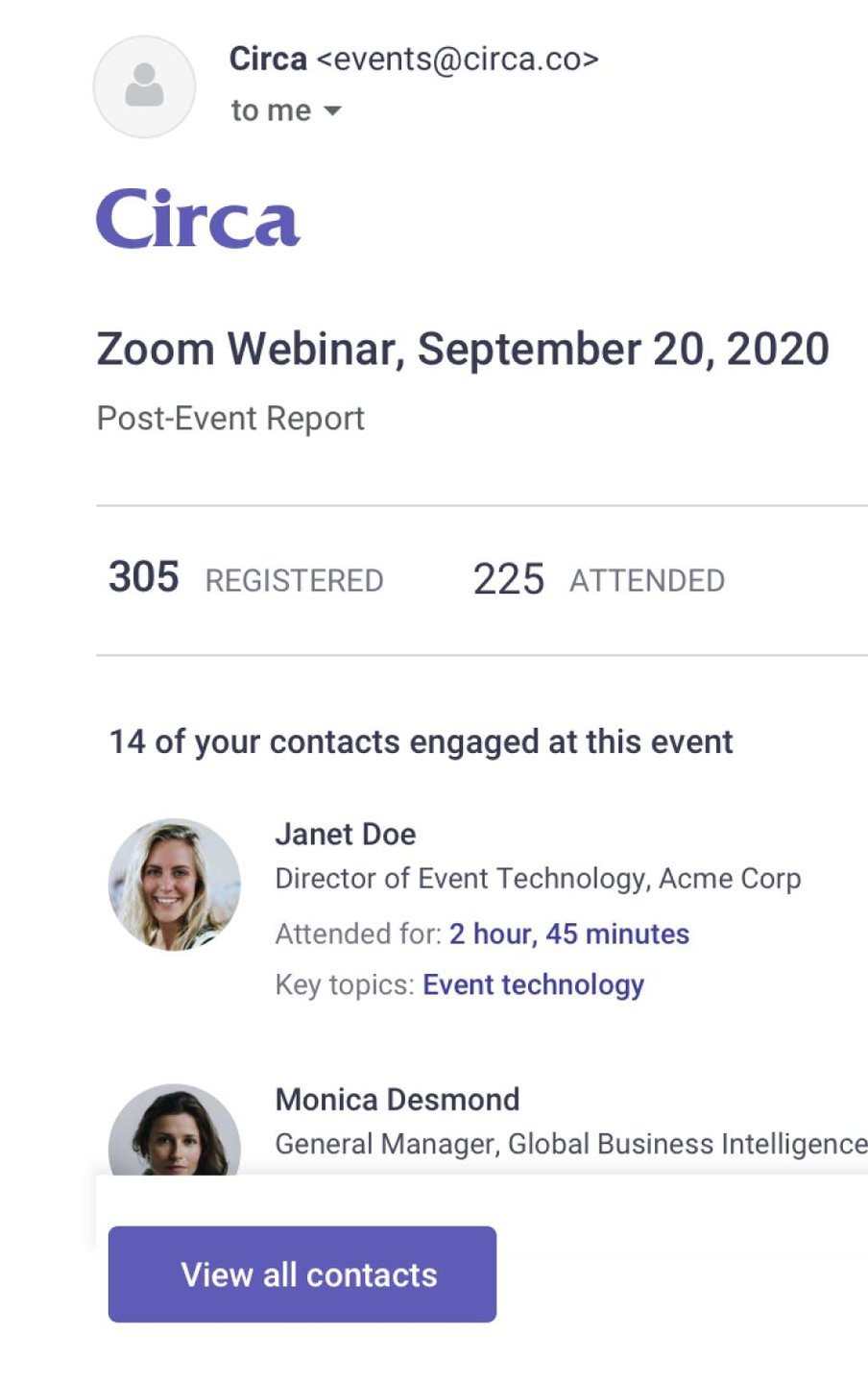Expand the "to me" recipient details
The width and height of the screenshot is (868, 1383).
[331, 111]
